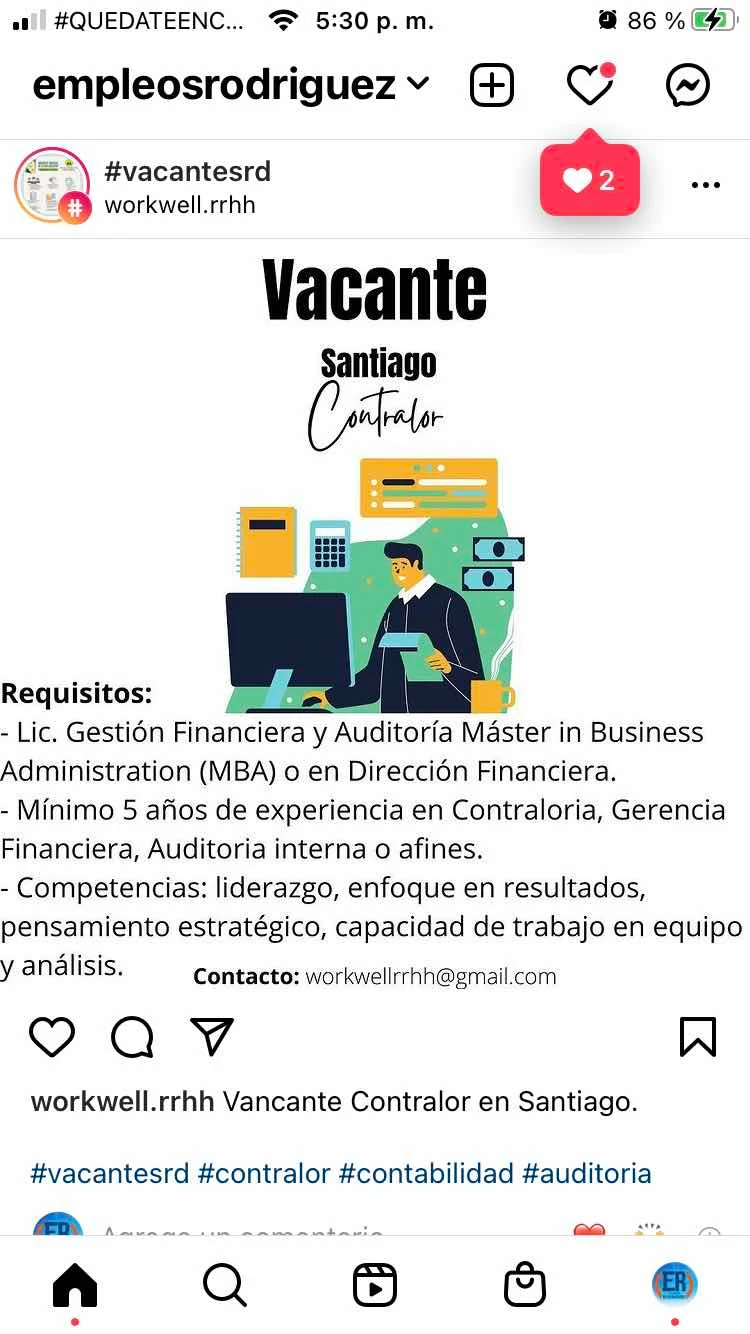
Task: Open the #contralor hashtag link
Action: [x=264, y=1173]
